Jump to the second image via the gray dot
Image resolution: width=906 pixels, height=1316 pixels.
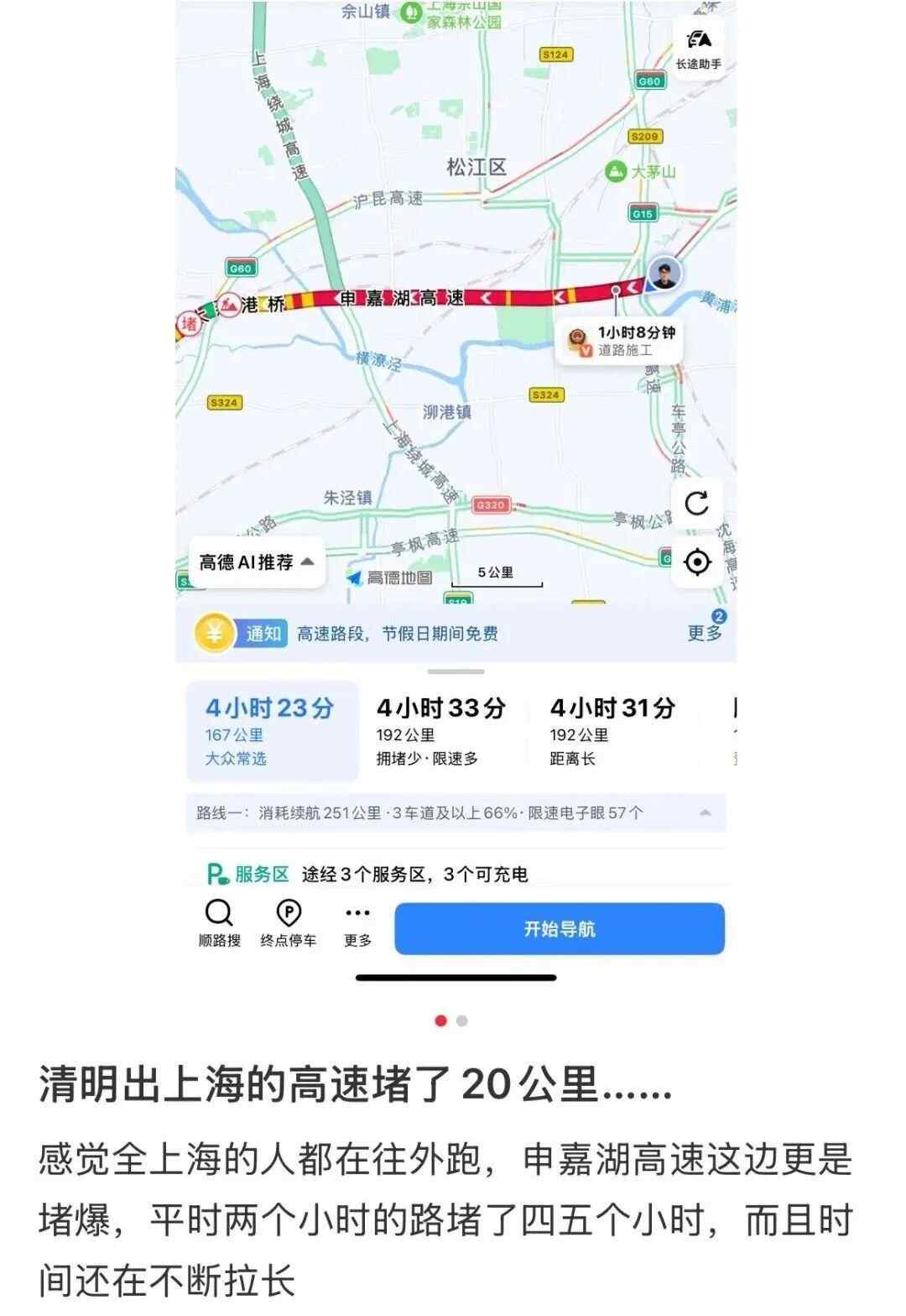[462, 1021]
